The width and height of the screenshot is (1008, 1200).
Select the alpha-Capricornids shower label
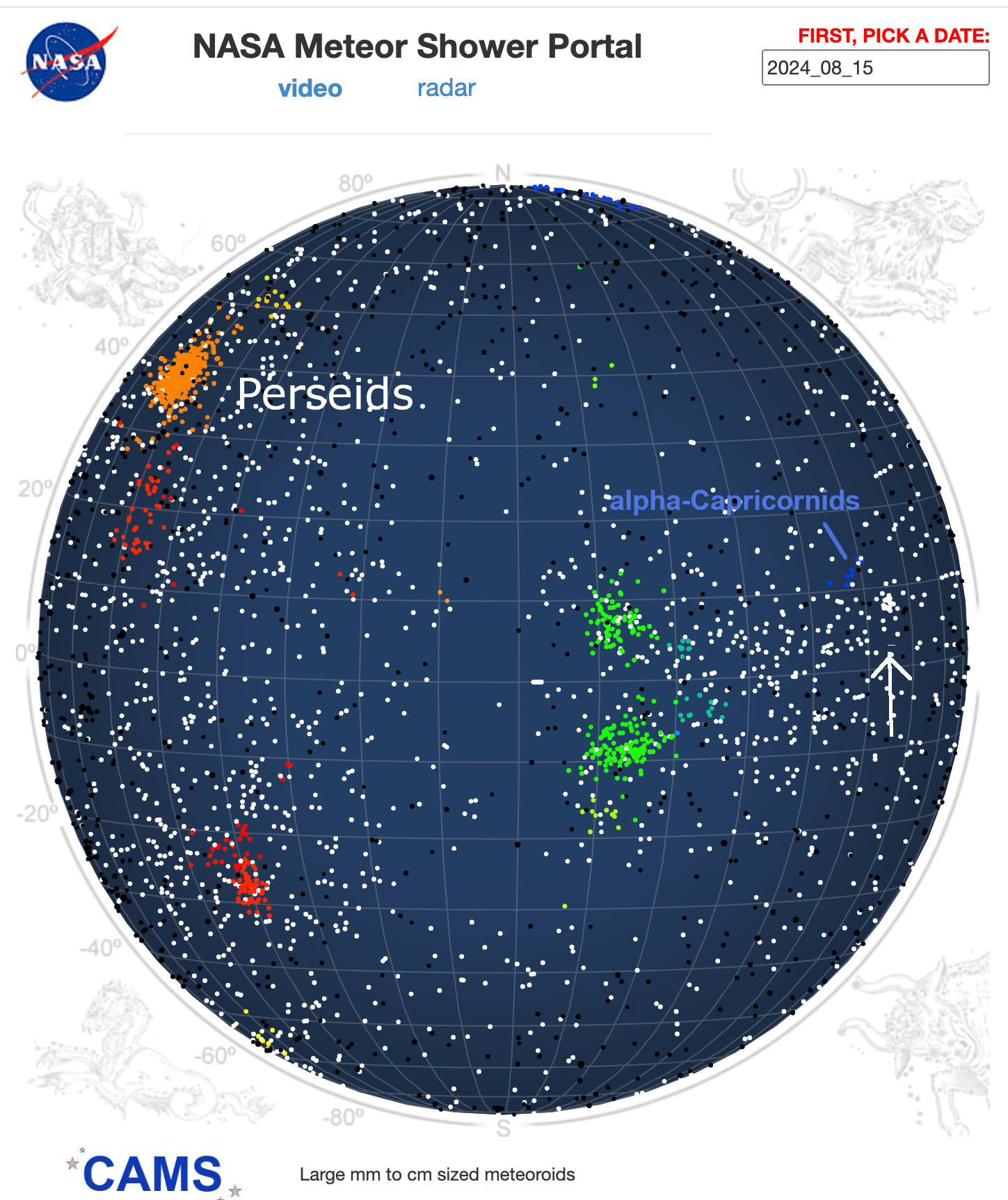tap(734, 500)
